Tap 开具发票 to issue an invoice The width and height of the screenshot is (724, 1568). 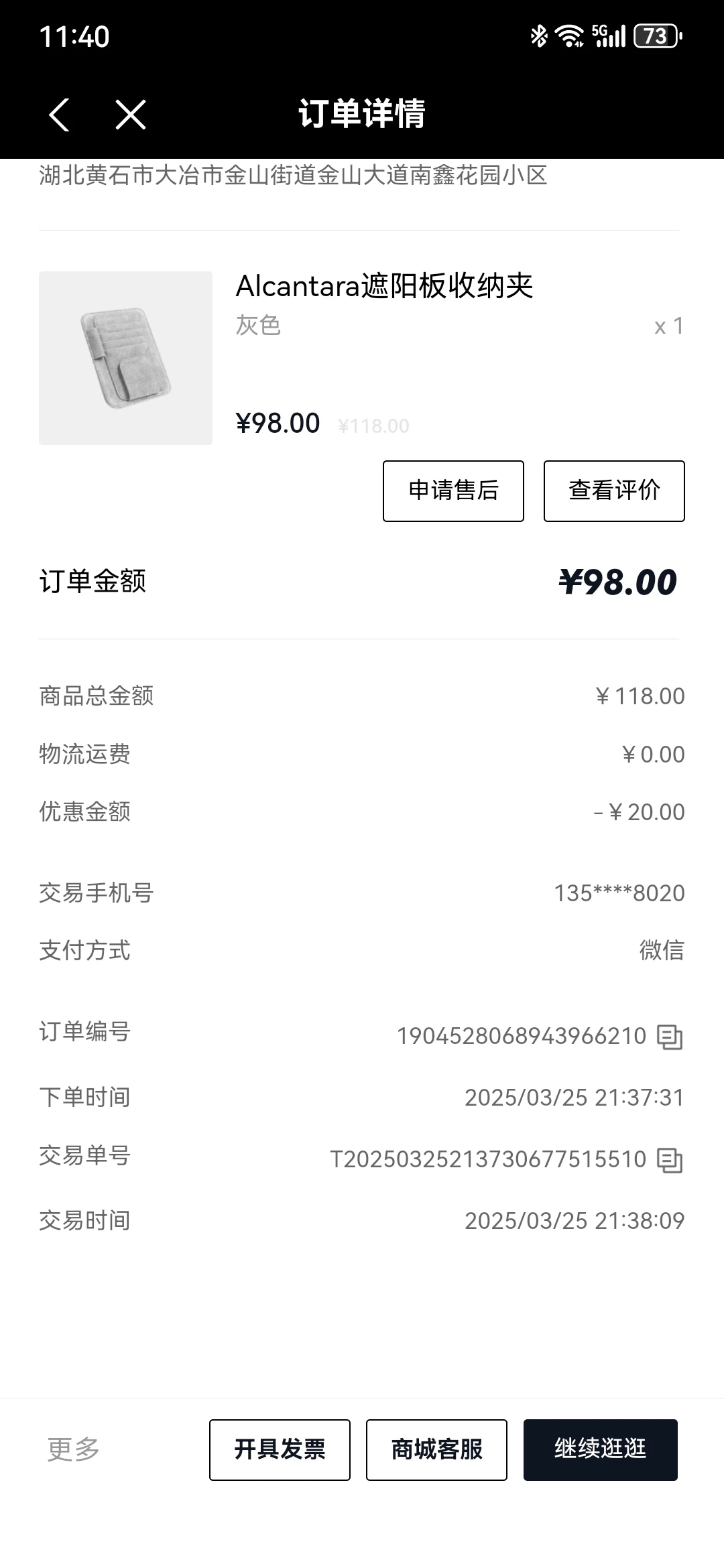(x=280, y=1449)
